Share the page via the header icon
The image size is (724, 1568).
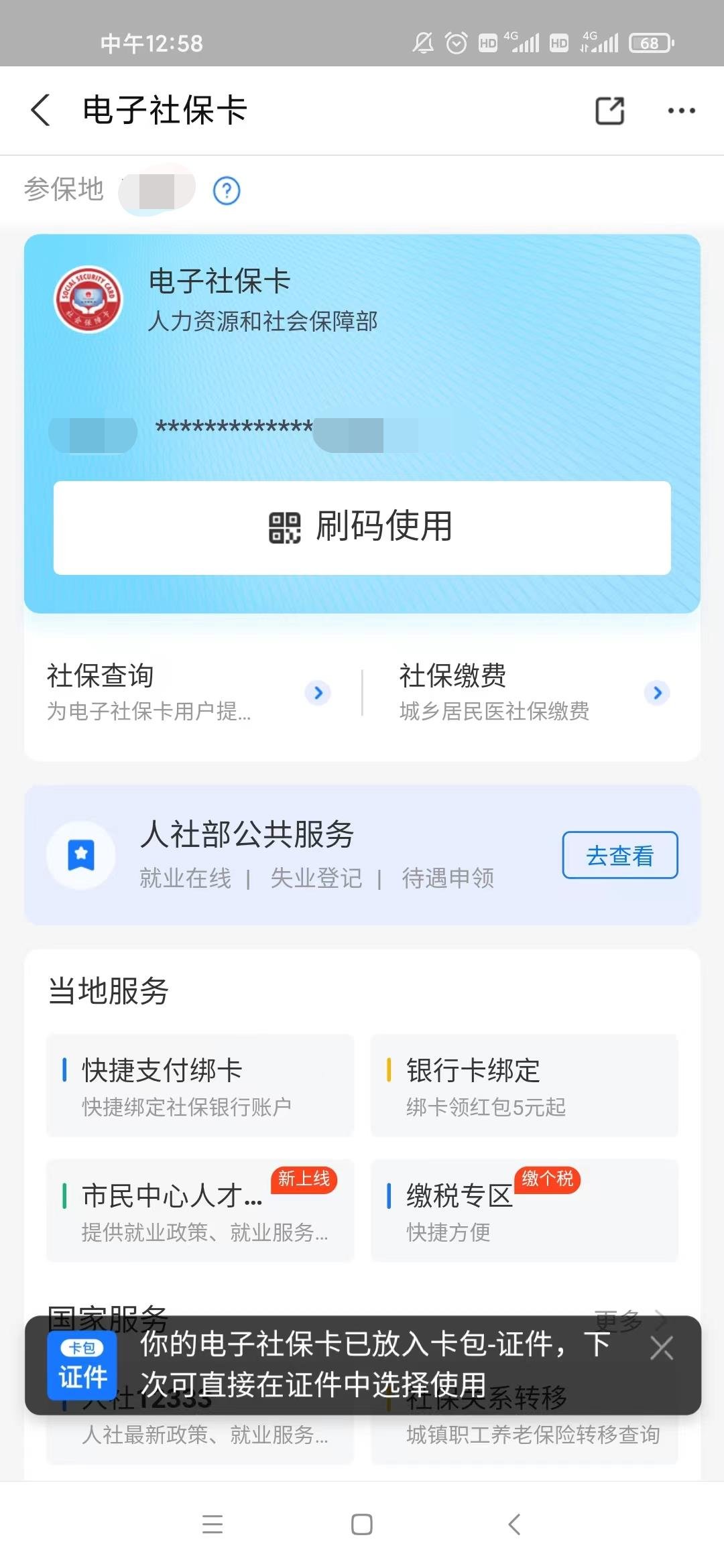(609, 111)
